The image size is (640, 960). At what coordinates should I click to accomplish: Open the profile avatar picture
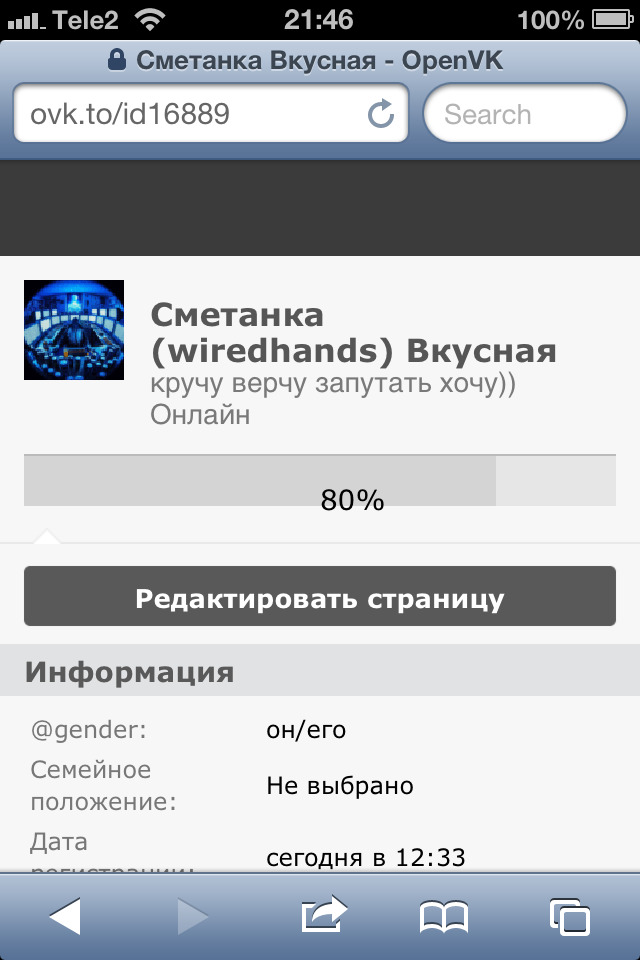(74, 330)
